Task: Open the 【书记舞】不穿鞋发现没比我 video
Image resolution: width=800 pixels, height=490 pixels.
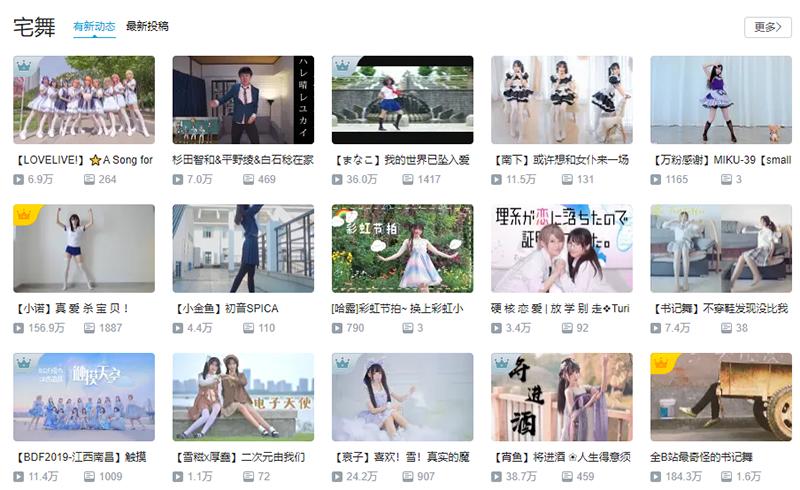Action: (721, 249)
